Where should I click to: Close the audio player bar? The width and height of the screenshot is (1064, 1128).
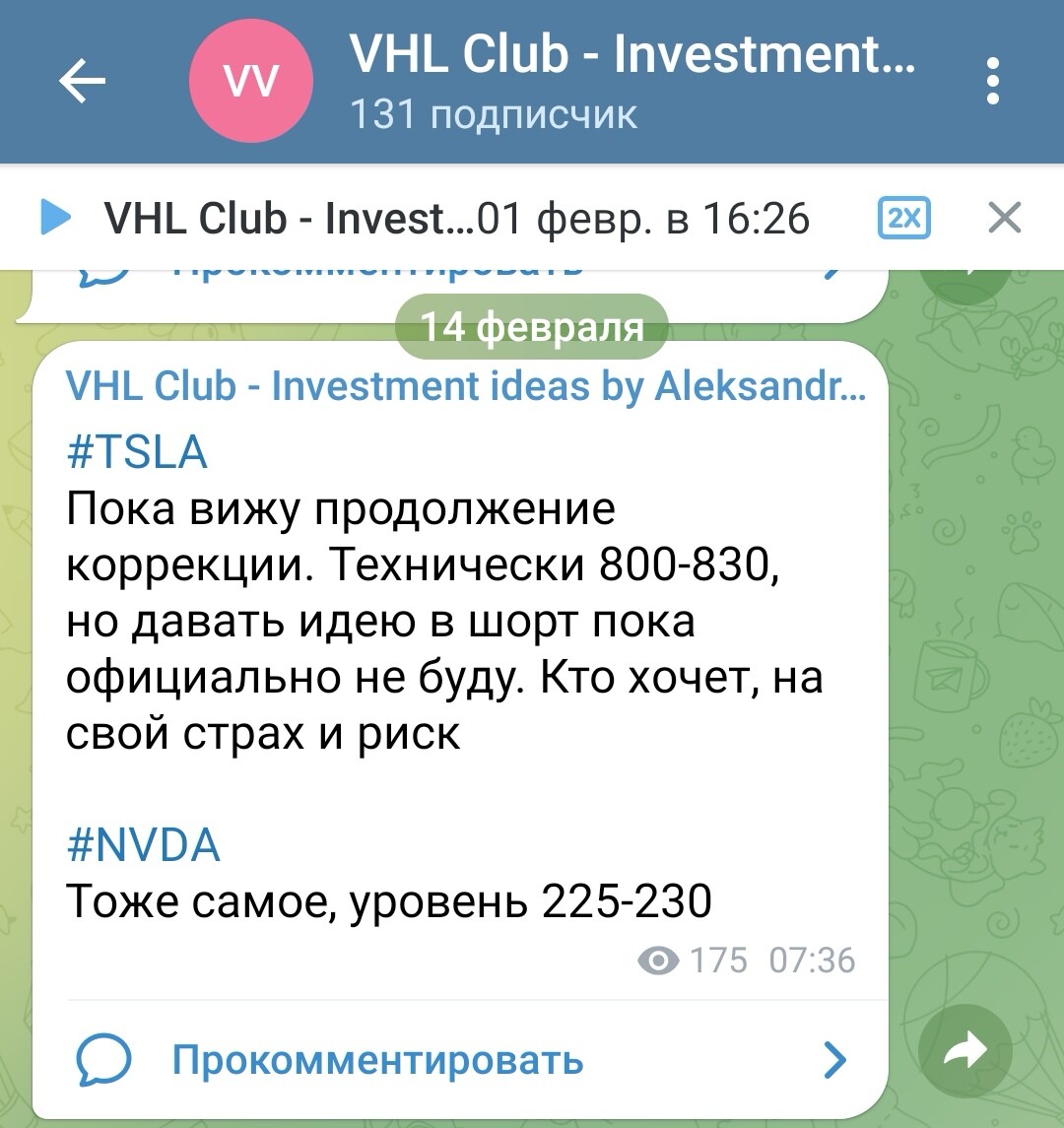(x=1004, y=218)
